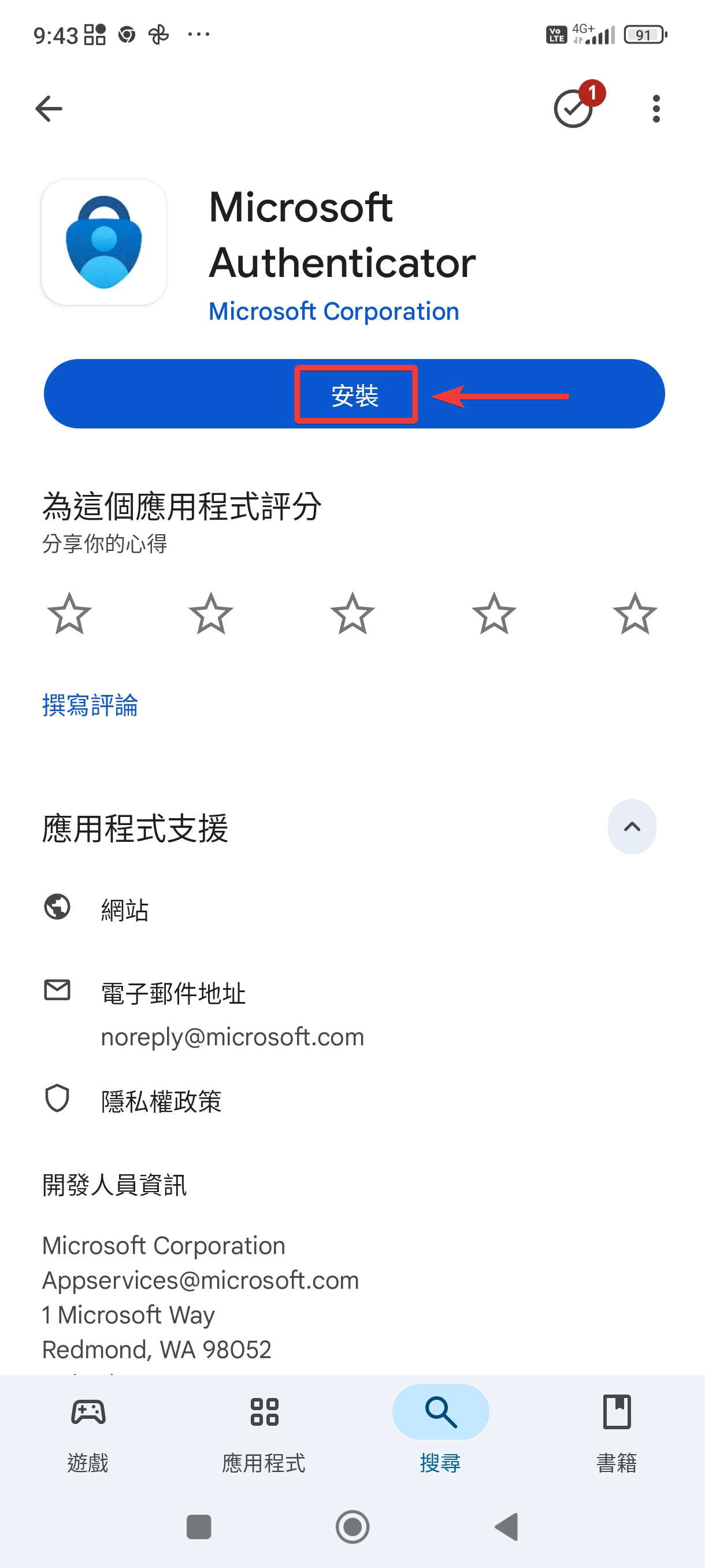Tap the system home button
The image size is (705, 1568).
(x=352, y=1526)
